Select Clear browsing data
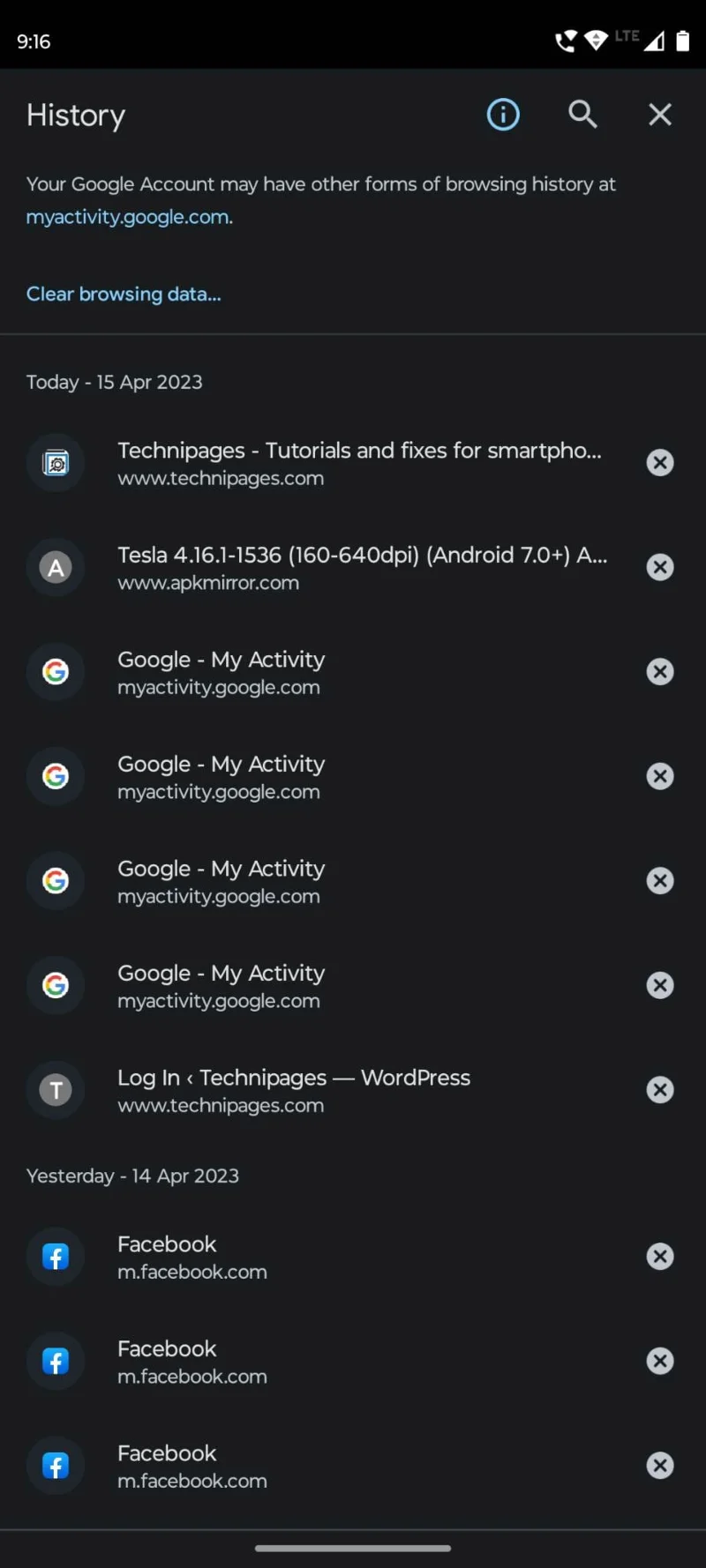 124,294
